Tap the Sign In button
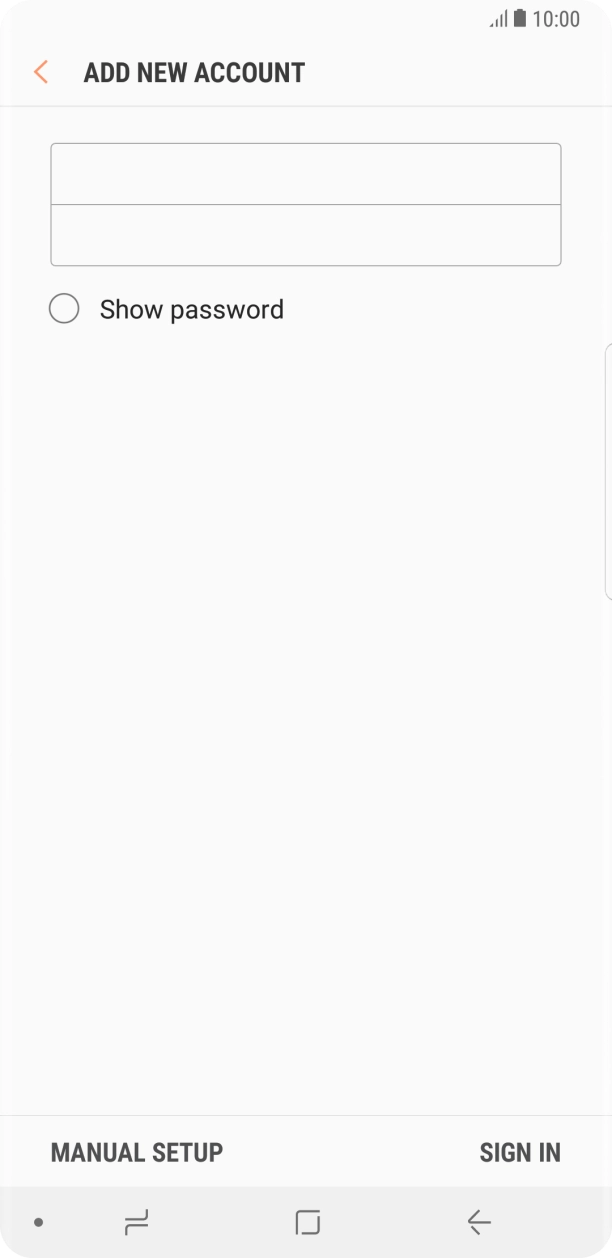The height and width of the screenshot is (1258, 612). click(x=520, y=1152)
